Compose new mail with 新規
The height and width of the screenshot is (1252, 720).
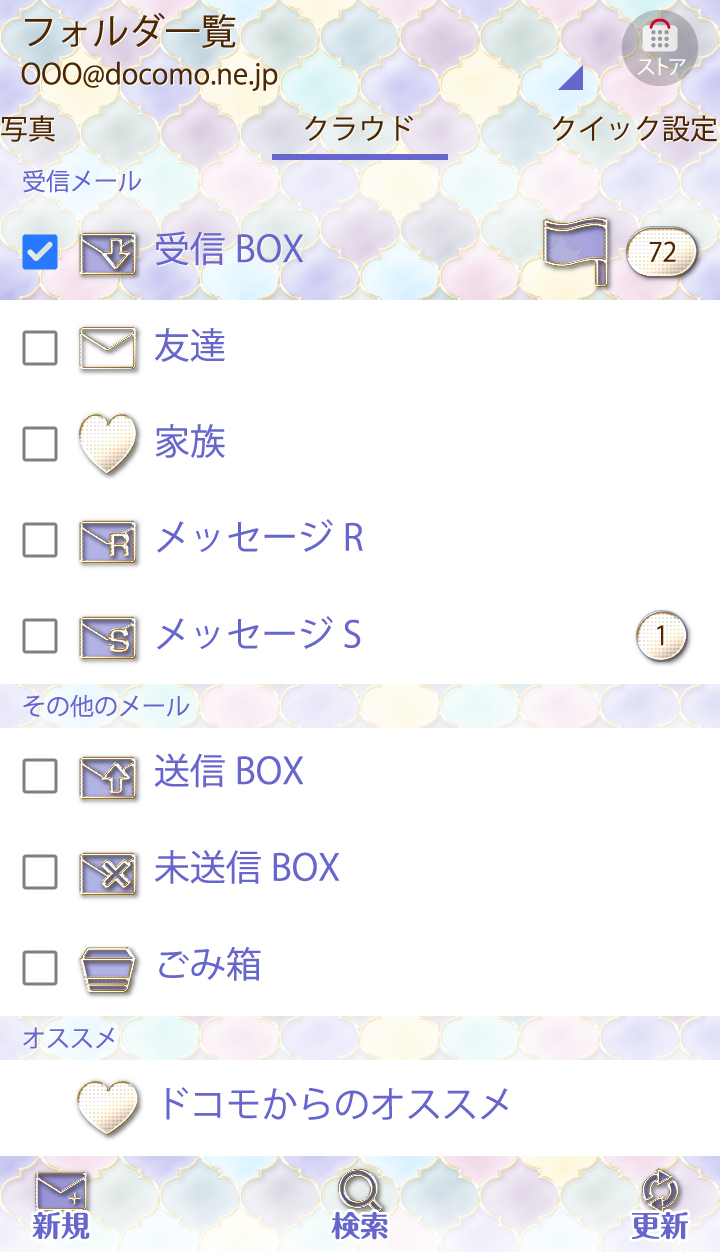click(61, 1204)
